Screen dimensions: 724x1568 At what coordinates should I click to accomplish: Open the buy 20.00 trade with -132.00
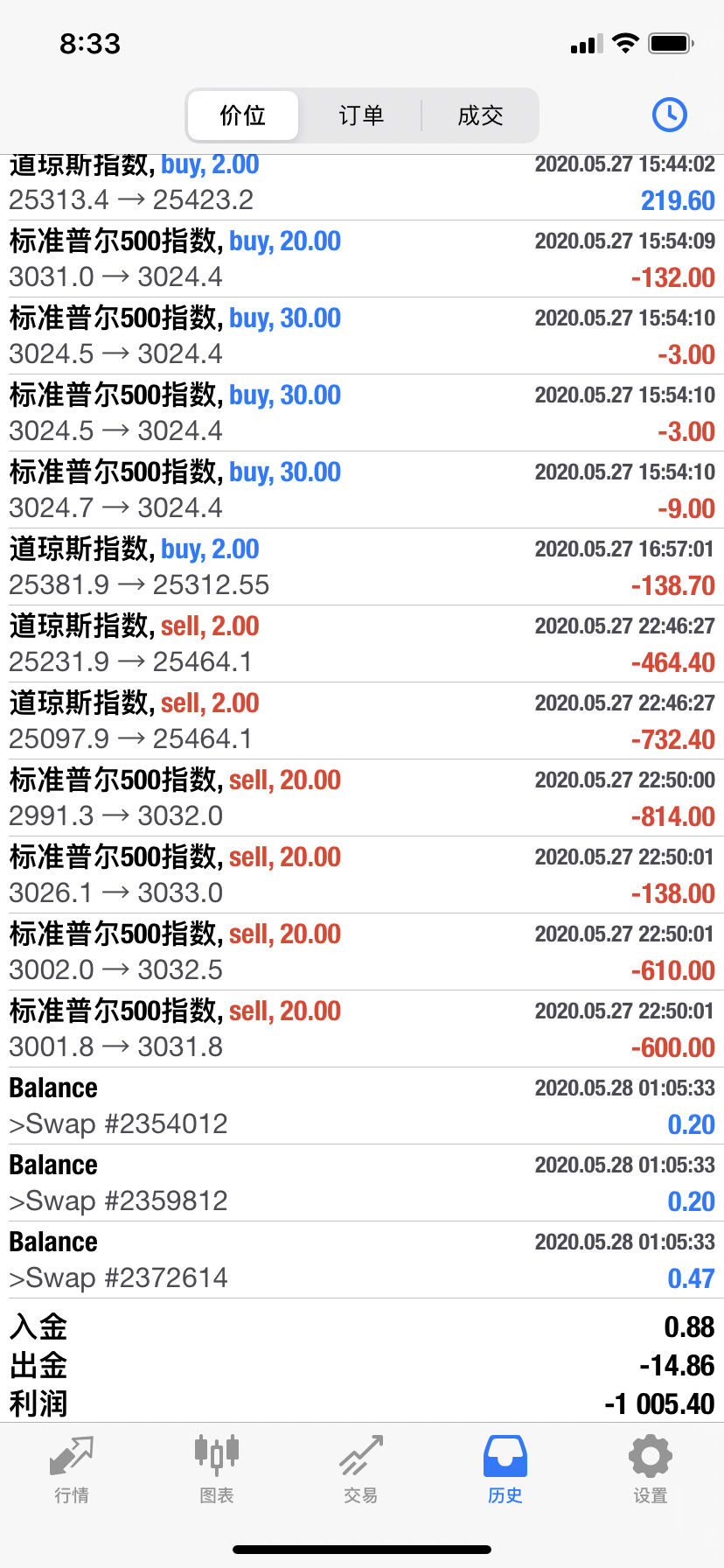click(362, 259)
